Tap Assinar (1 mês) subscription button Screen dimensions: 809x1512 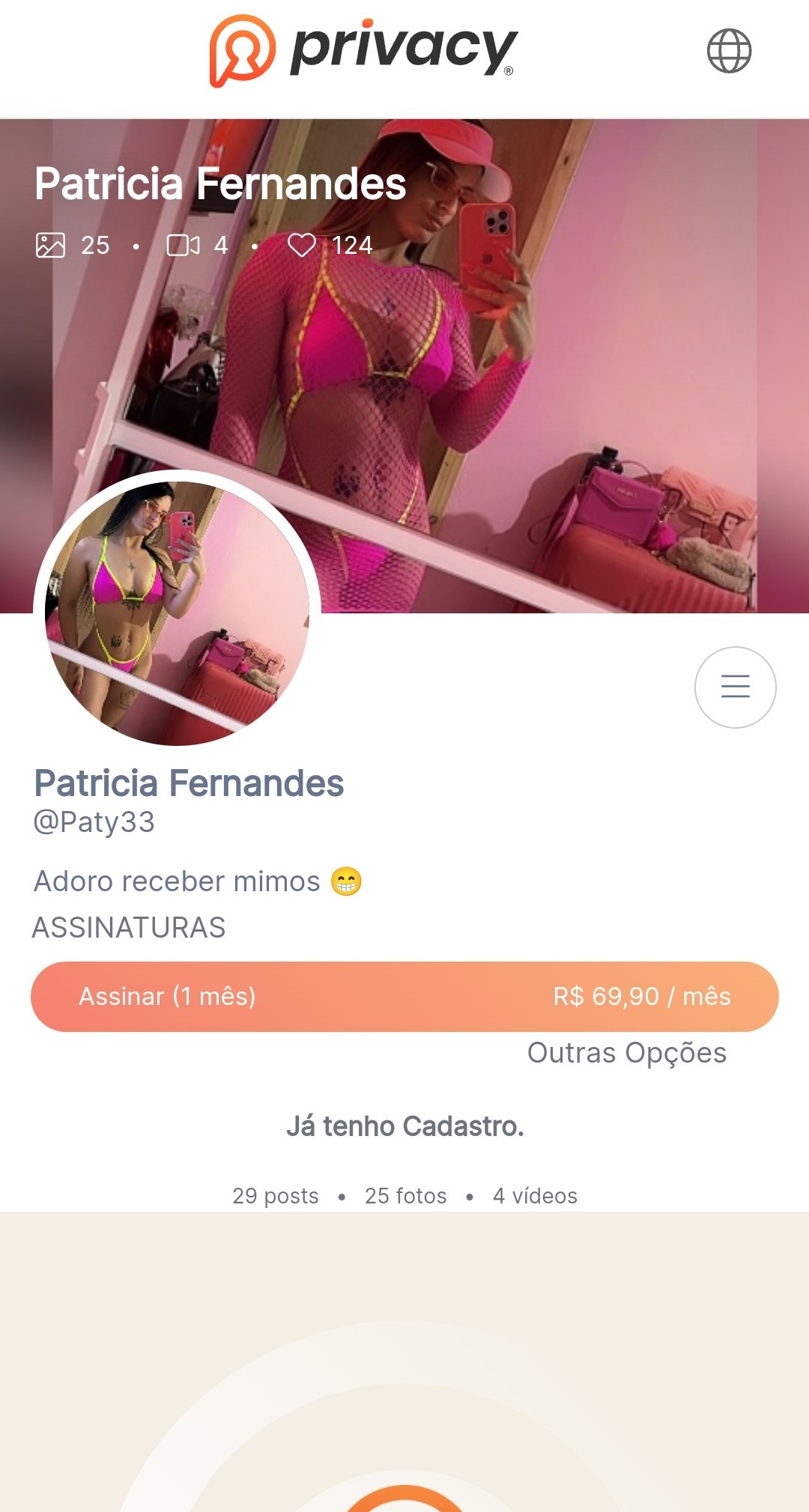click(x=404, y=996)
